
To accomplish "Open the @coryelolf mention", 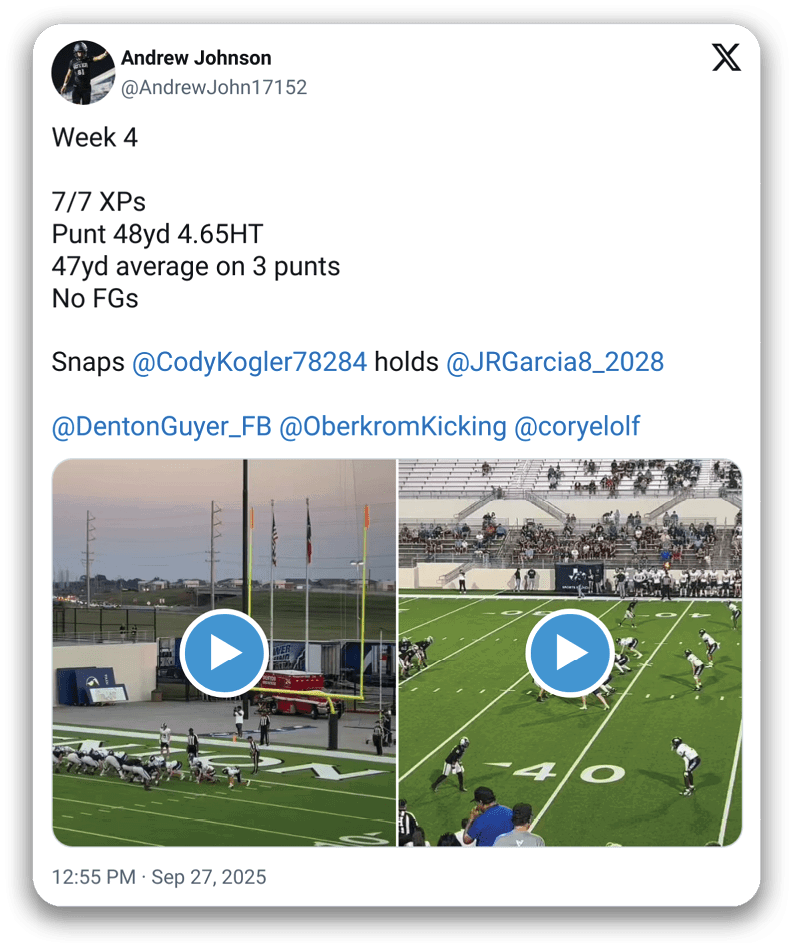I will pos(576,427).
